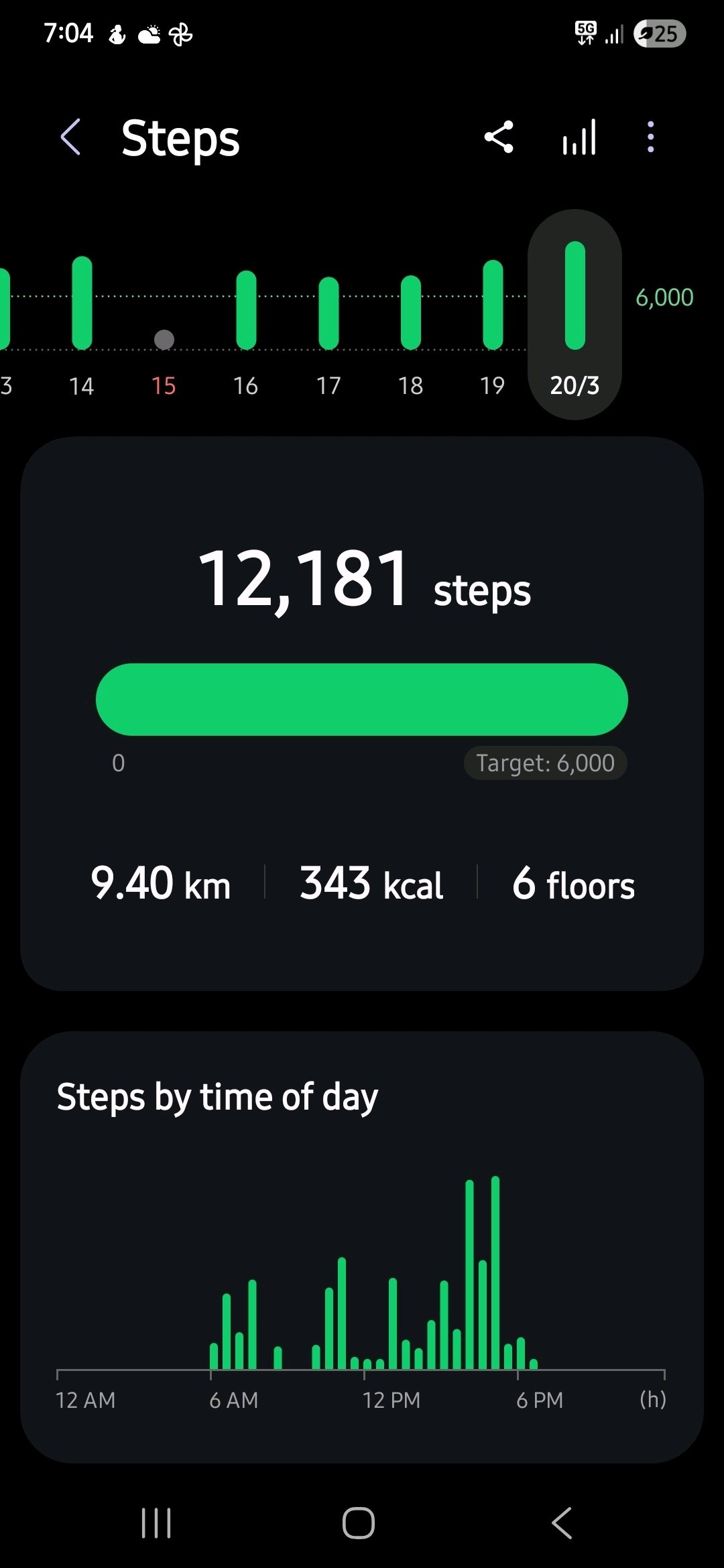Share today's step count
The height and width of the screenshot is (1568, 724).
(499, 137)
